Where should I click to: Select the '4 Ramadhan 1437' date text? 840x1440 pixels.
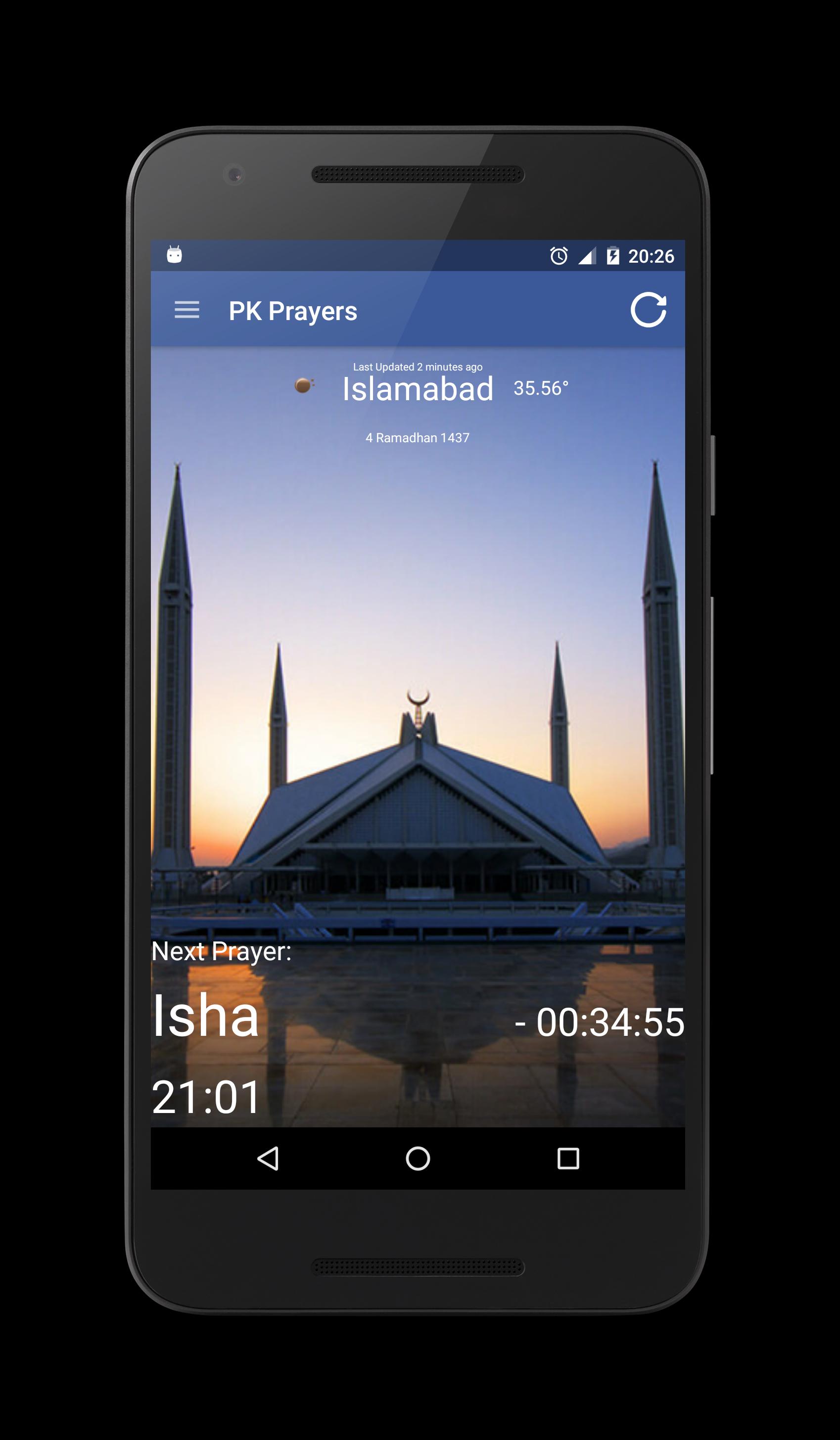pyautogui.click(x=417, y=438)
